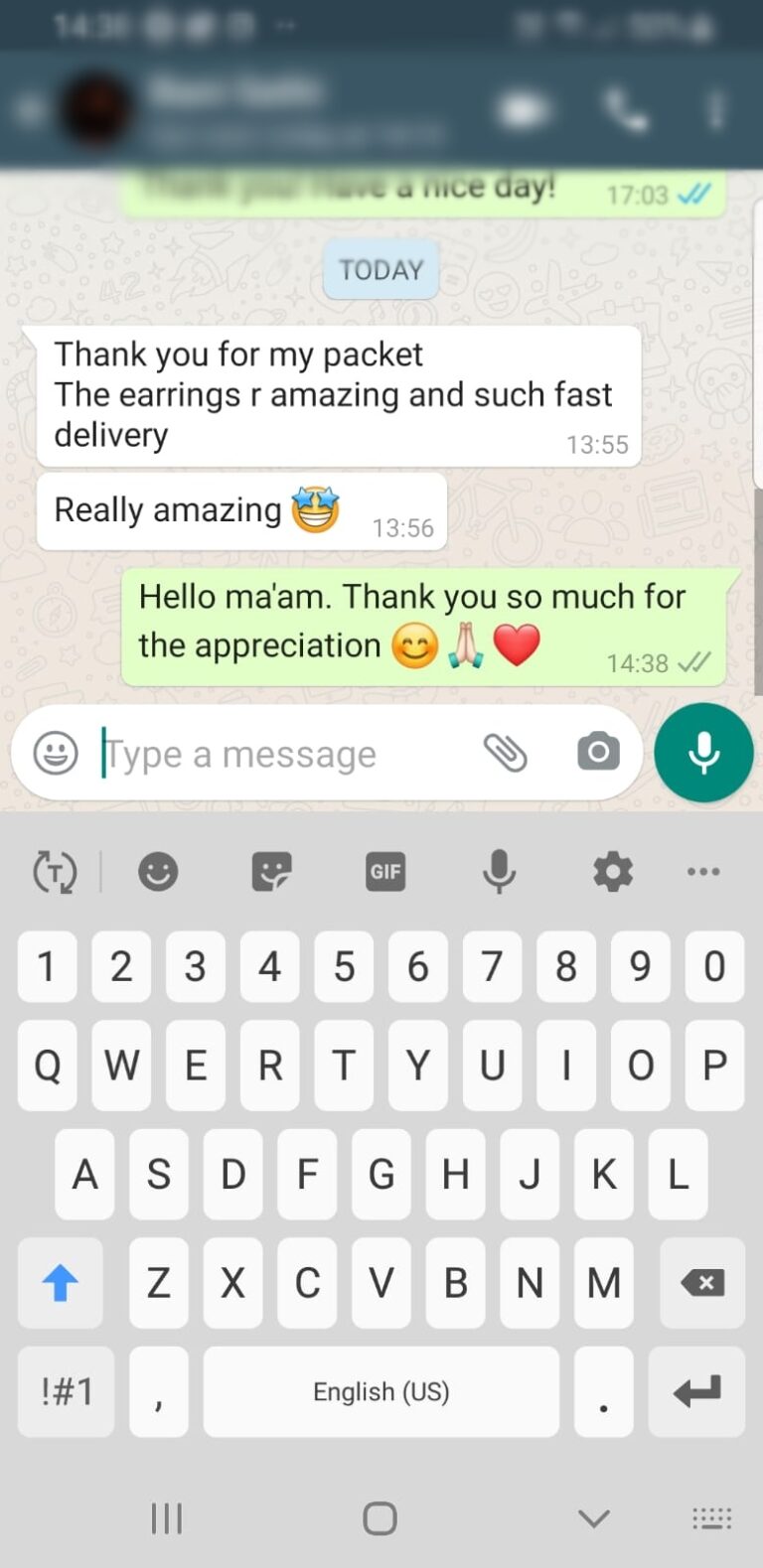This screenshot has height=1568, width=763.
Task: Go to the home screen
Action: (380, 1517)
